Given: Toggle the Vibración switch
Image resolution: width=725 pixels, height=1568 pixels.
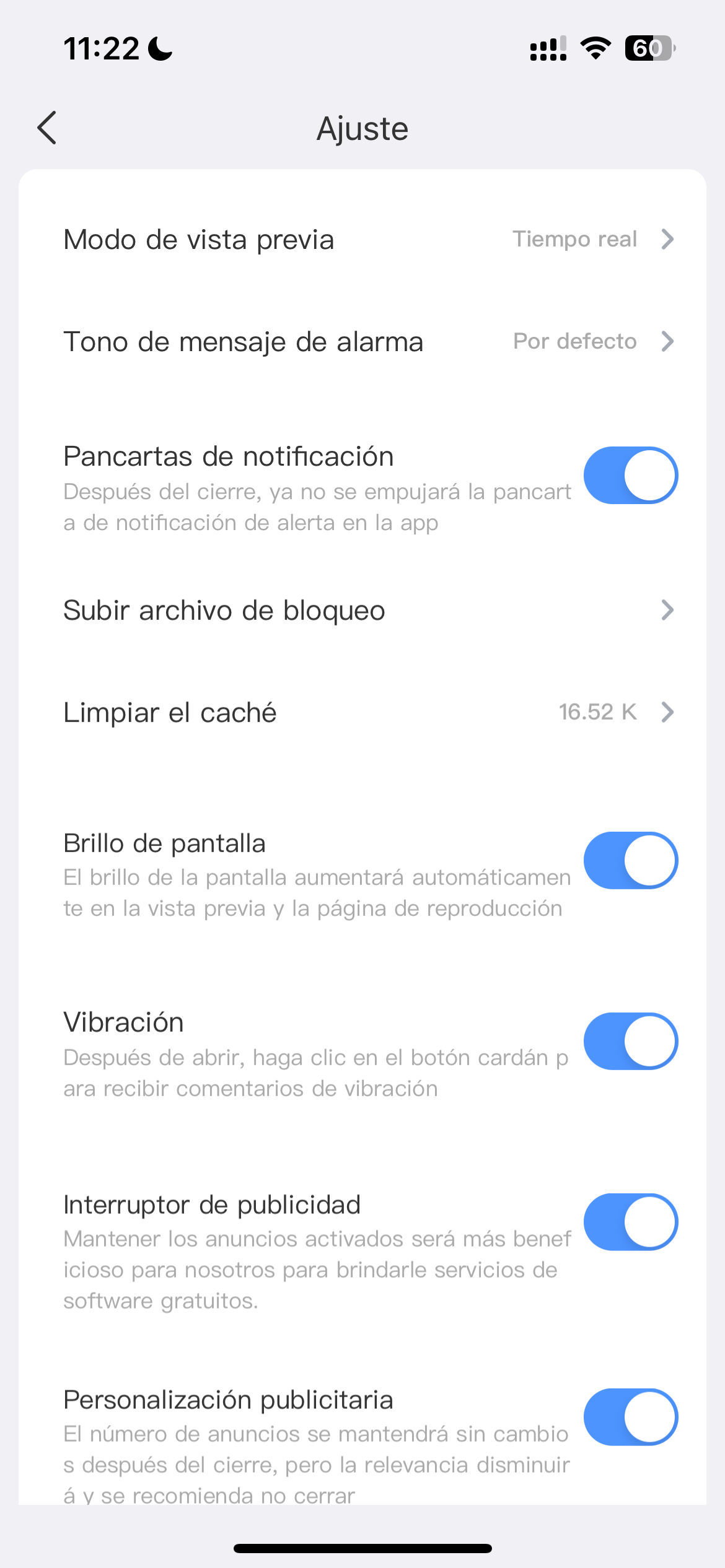Looking at the screenshot, I should click(x=630, y=1041).
